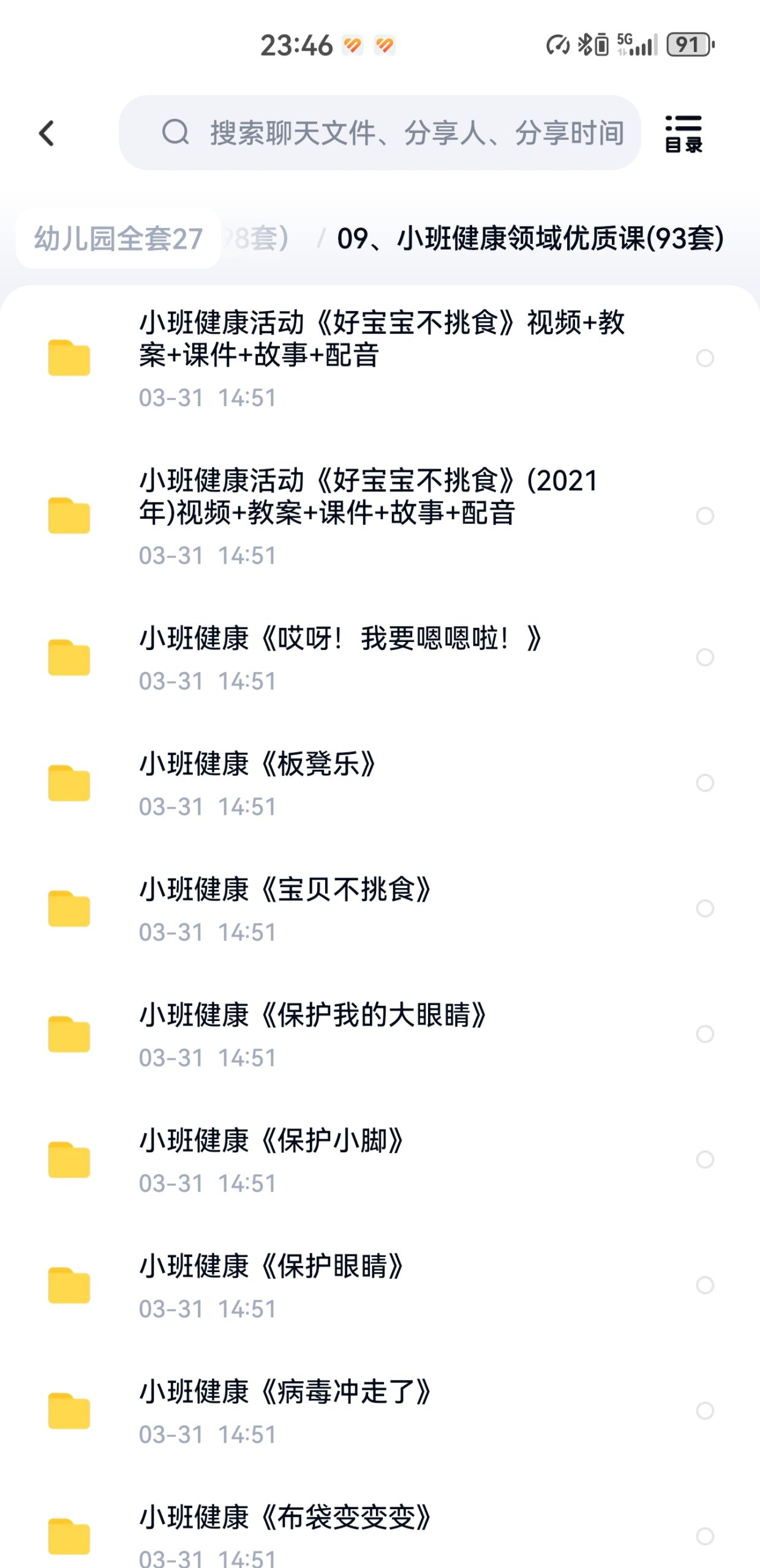Open folder 小班健康《板凳乐》

[x=380, y=783]
